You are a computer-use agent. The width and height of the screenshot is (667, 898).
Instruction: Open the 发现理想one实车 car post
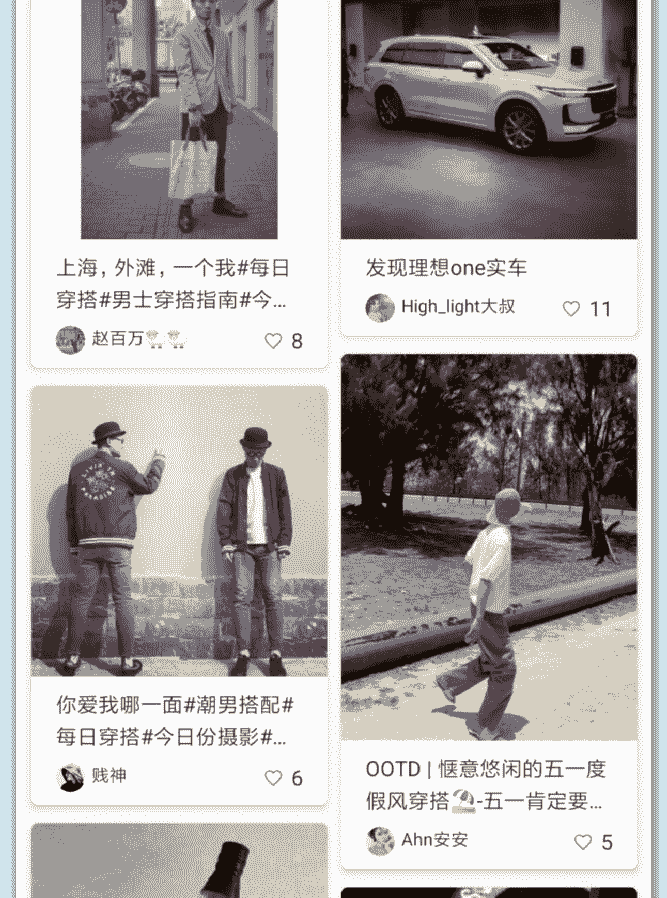[x=488, y=120]
